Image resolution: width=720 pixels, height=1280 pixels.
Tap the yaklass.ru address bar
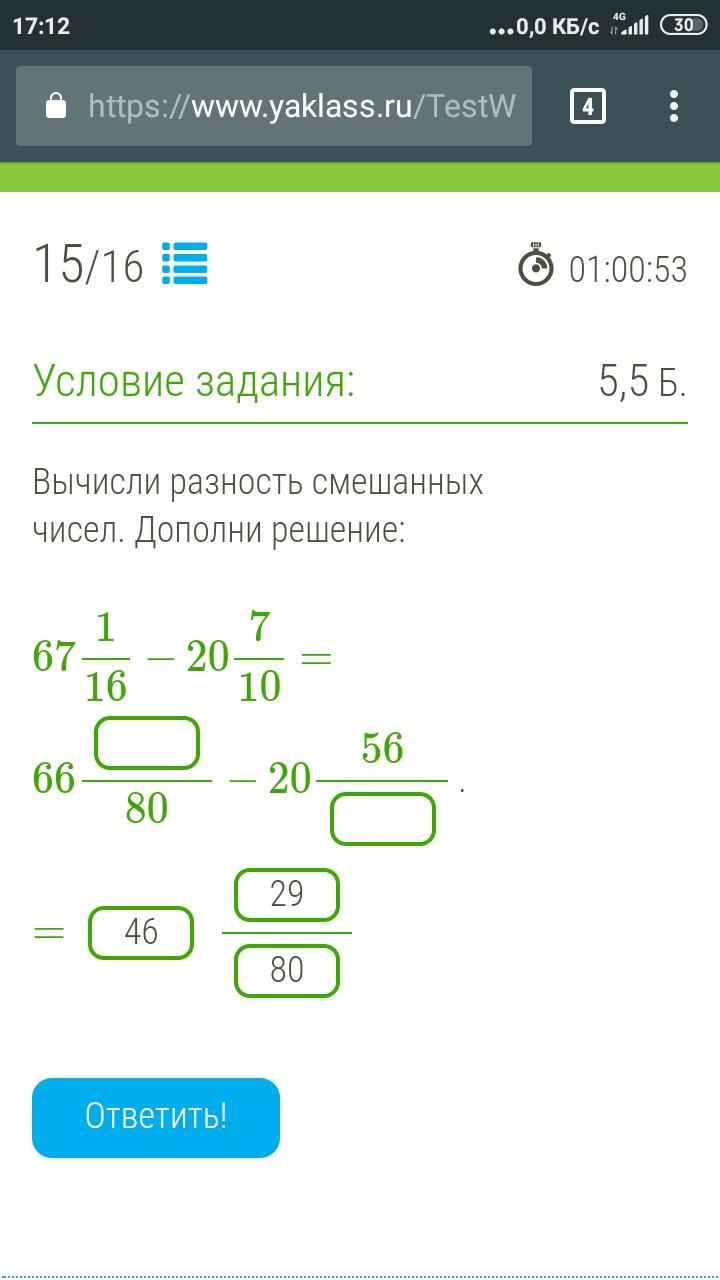tap(274, 106)
